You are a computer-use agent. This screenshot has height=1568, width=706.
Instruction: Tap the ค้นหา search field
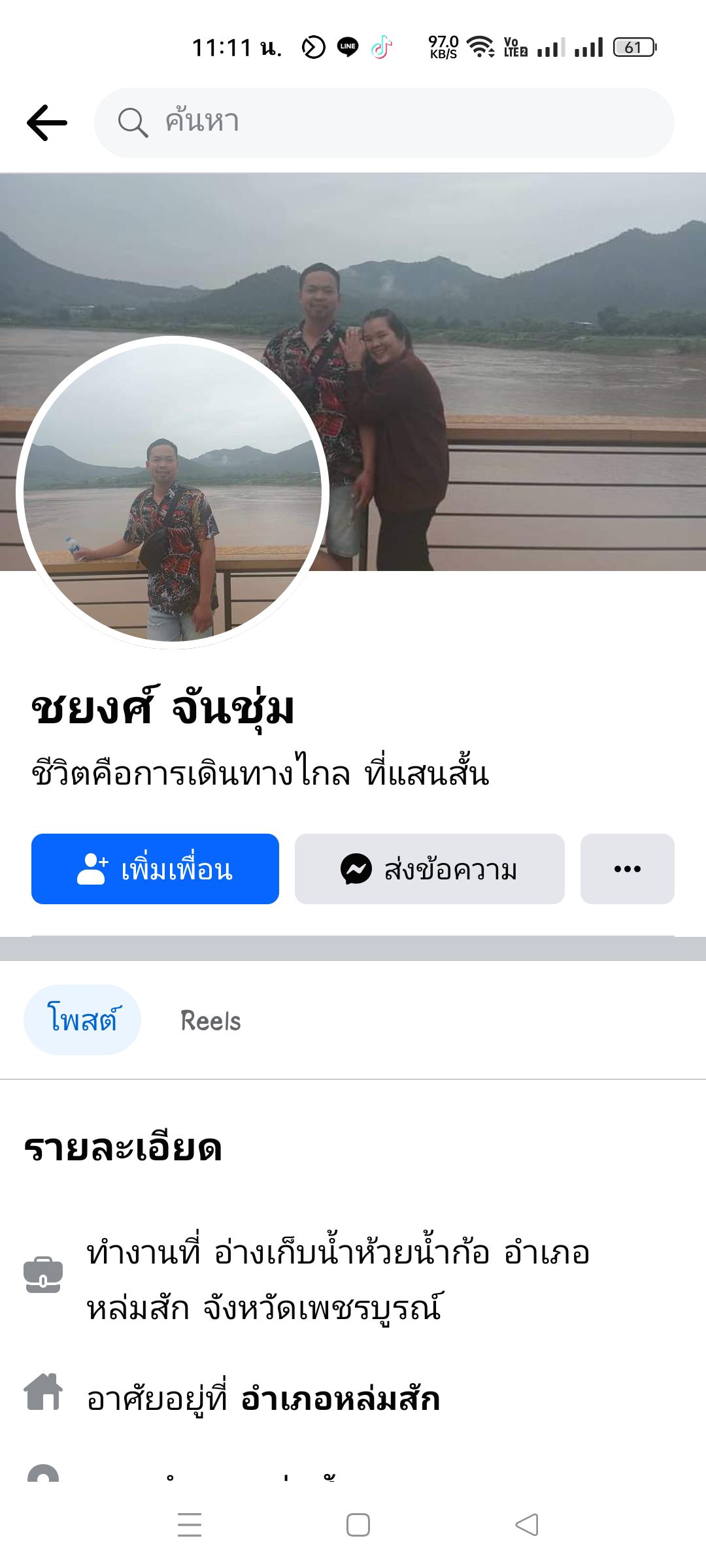[x=384, y=123]
